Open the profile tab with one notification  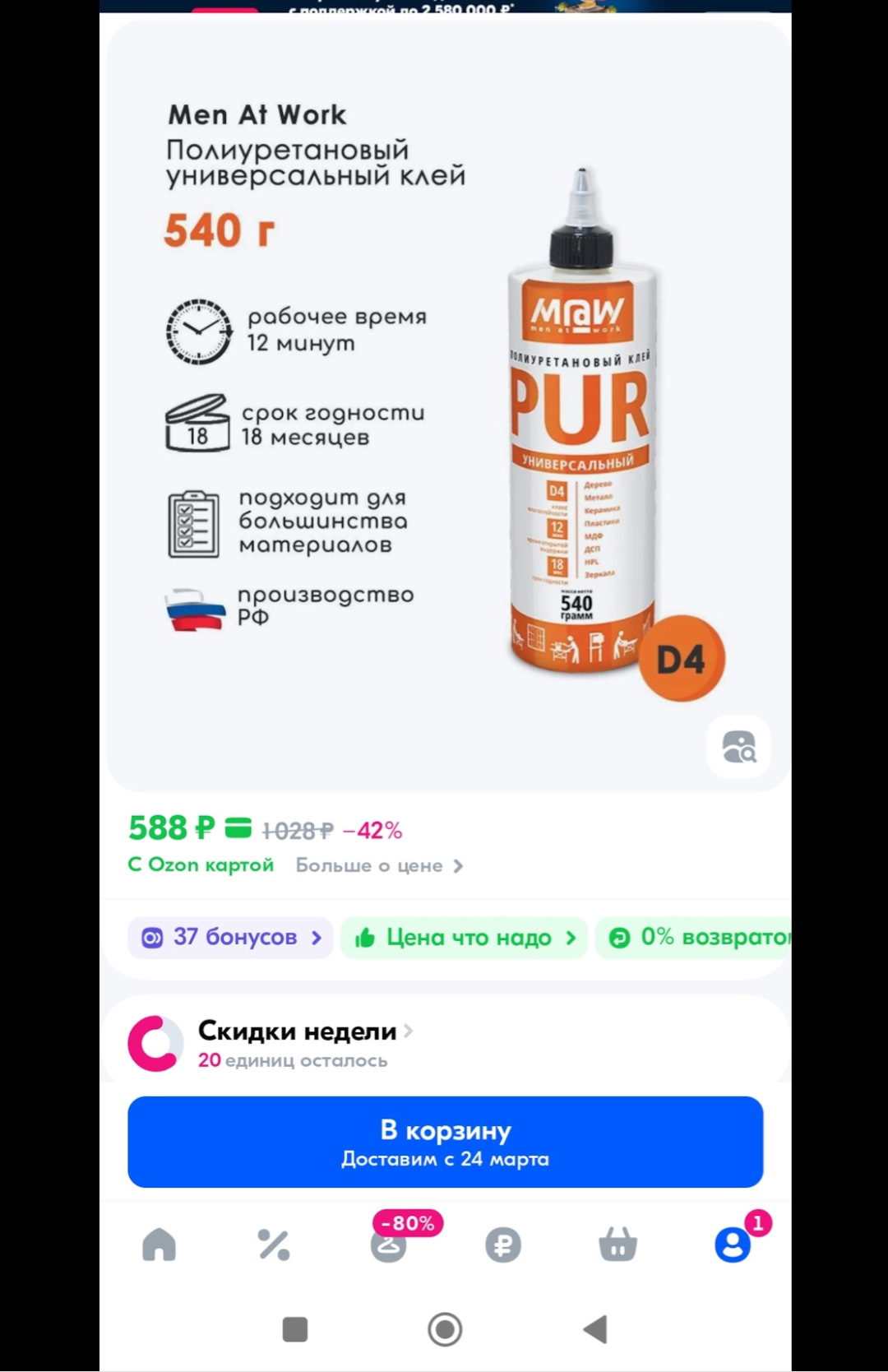pyautogui.click(x=732, y=1245)
